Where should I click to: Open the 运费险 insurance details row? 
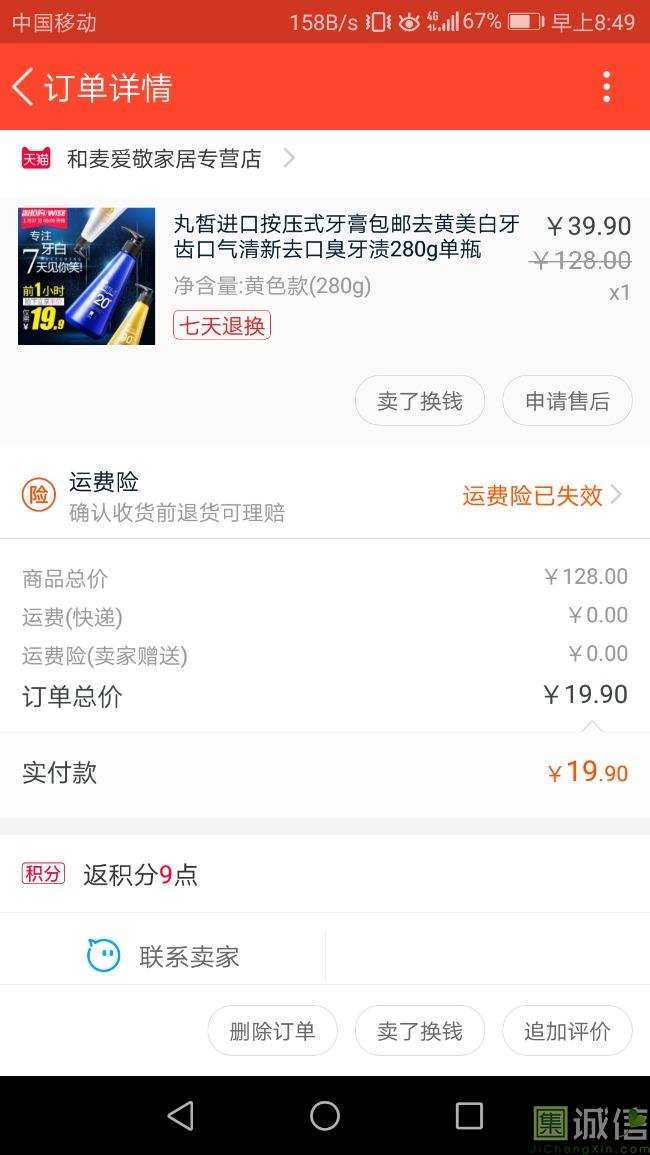tap(325, 495)
